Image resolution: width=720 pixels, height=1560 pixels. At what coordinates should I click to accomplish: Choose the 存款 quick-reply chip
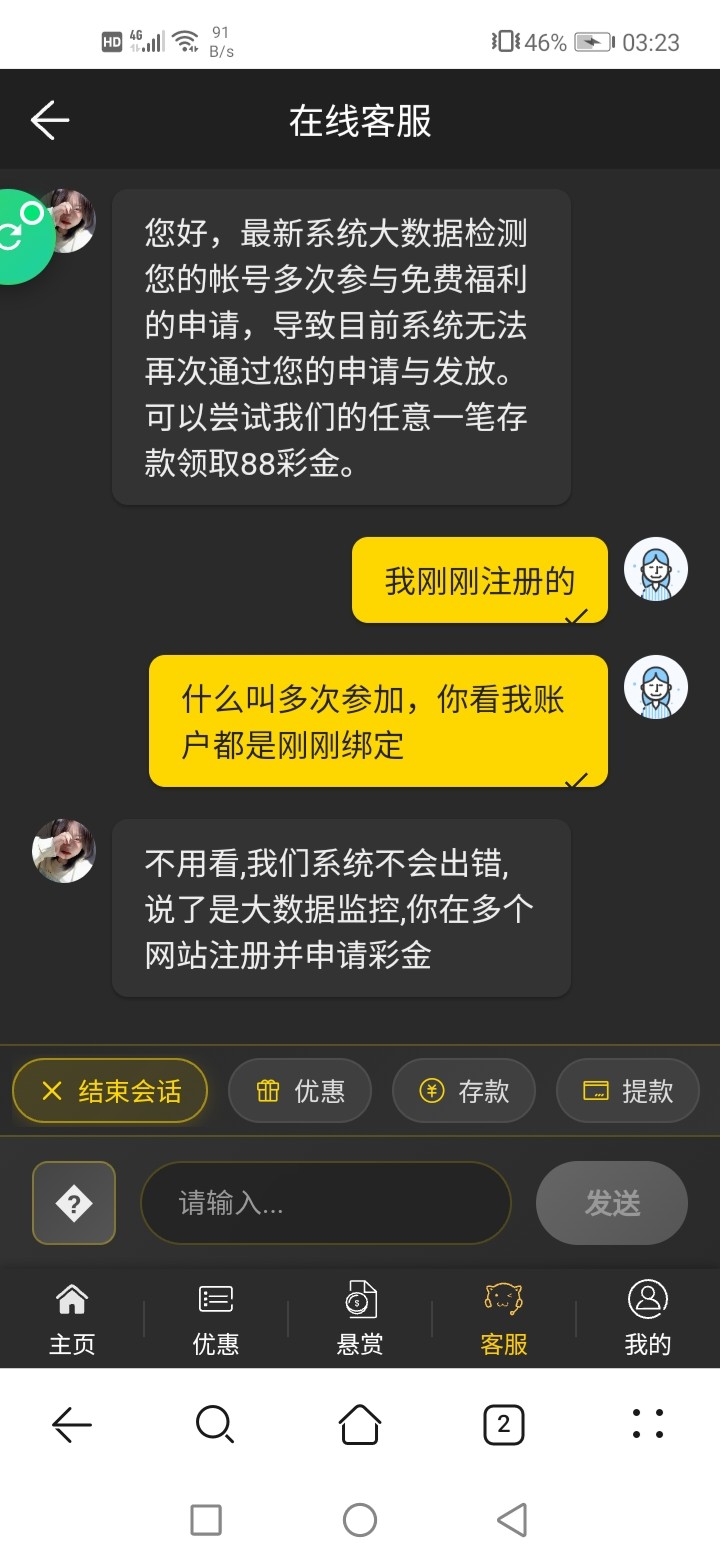[x=464, y=1091]
